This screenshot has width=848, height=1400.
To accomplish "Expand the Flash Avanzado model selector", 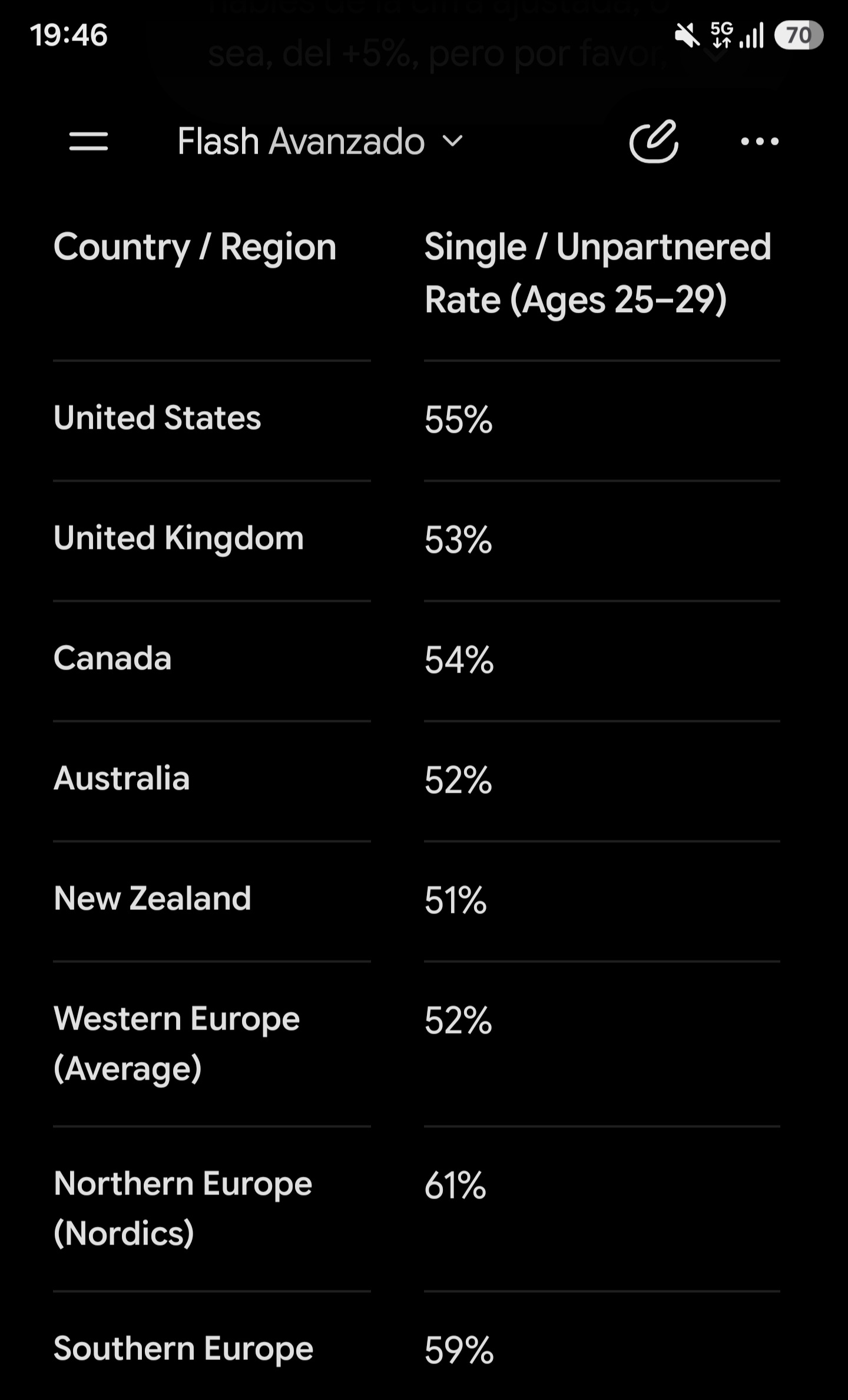I will click(320, 141).
